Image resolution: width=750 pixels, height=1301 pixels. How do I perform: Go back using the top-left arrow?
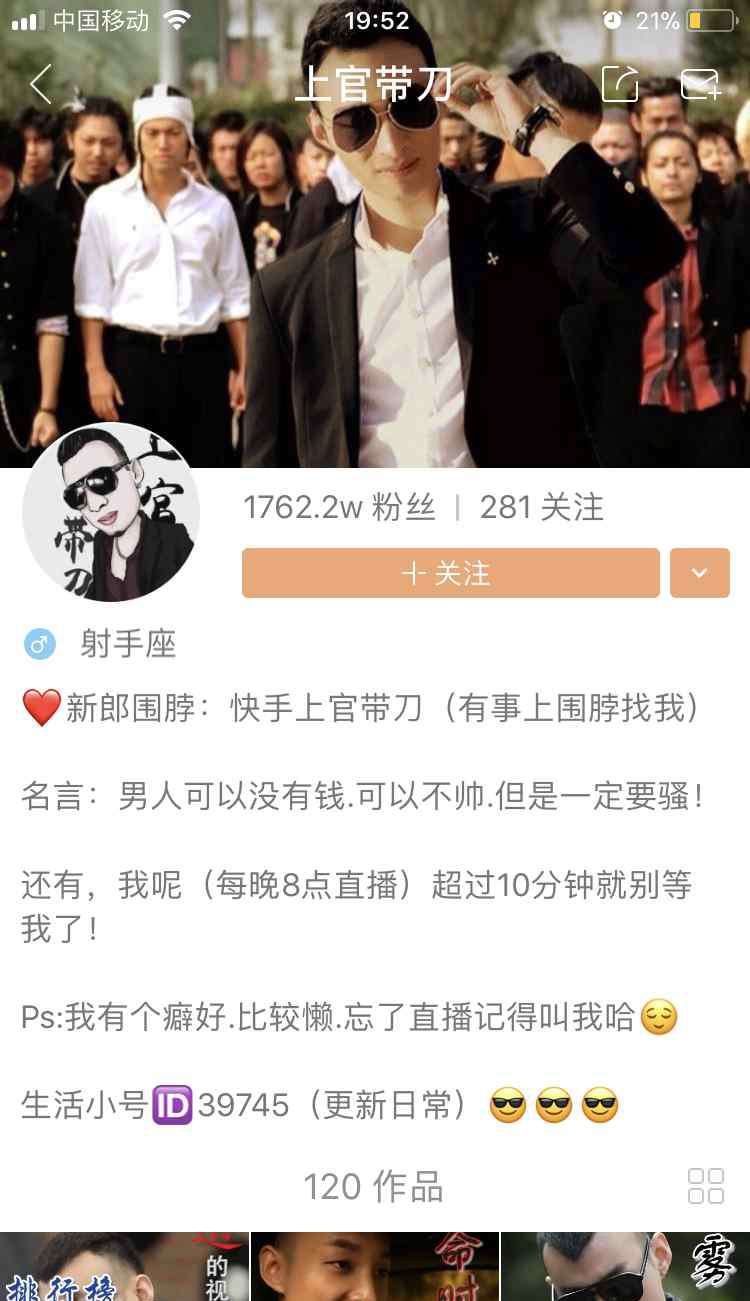tap(40, 85)
